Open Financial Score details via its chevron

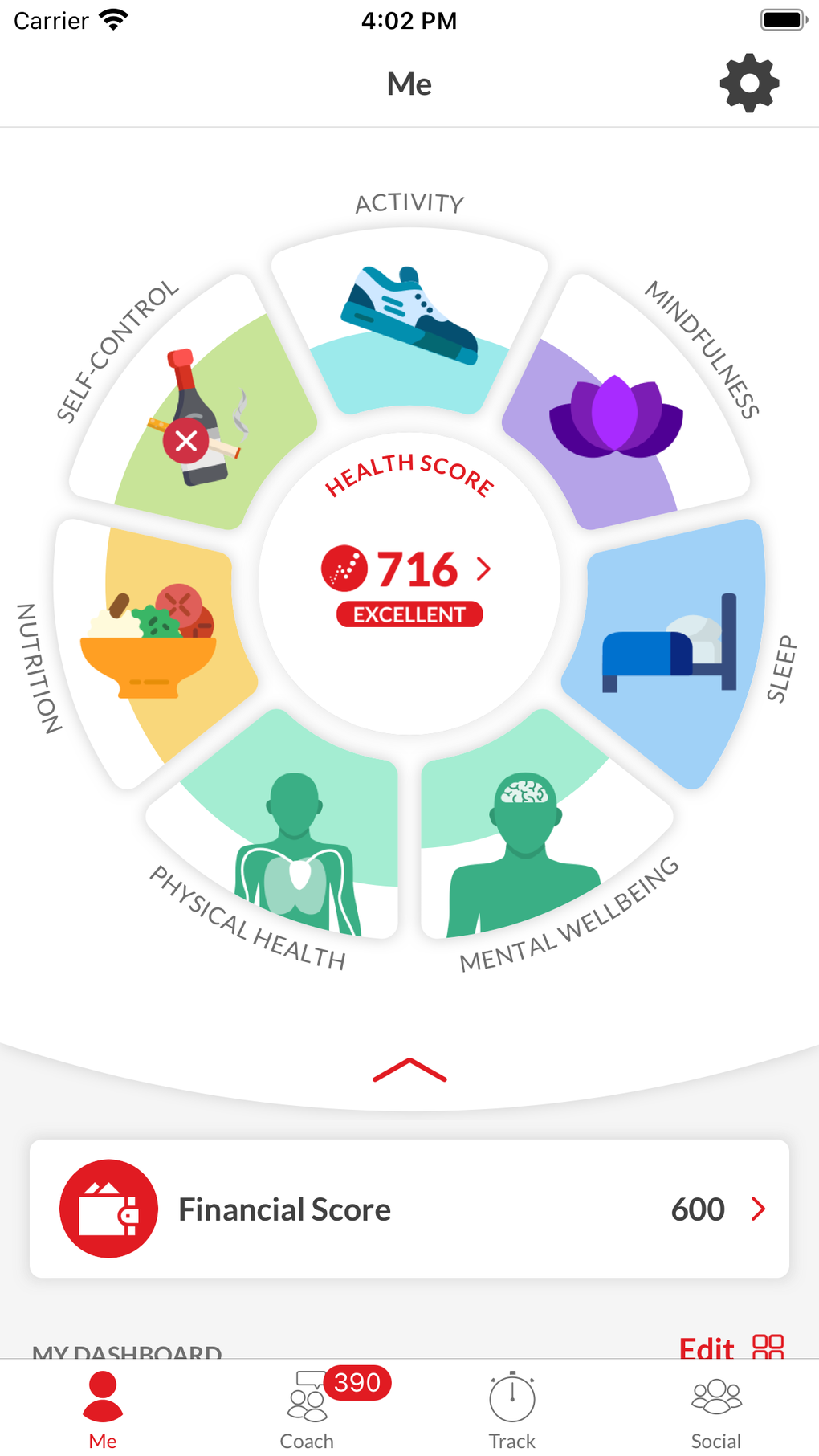click(758, 1209)
